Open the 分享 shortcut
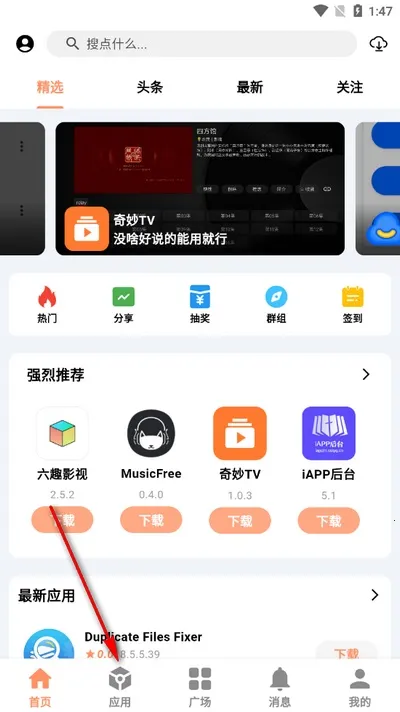Viewport: 400px width, 712px height. point(123,304)
